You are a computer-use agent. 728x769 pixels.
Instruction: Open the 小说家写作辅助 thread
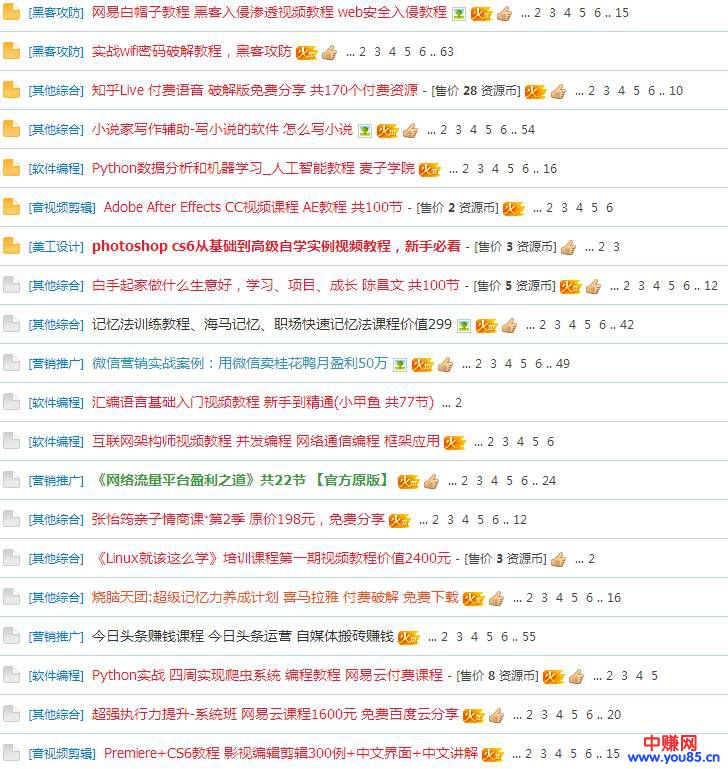221,129
